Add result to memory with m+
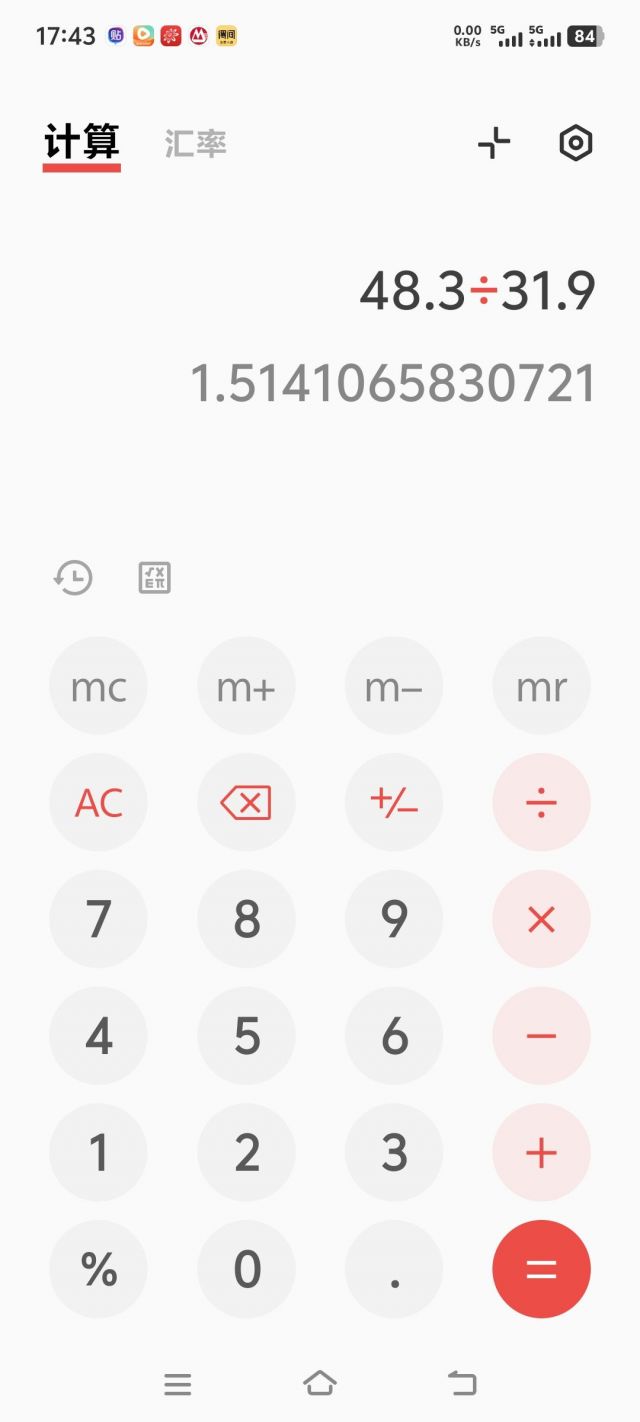640x1422 pixels. (246, 687)
